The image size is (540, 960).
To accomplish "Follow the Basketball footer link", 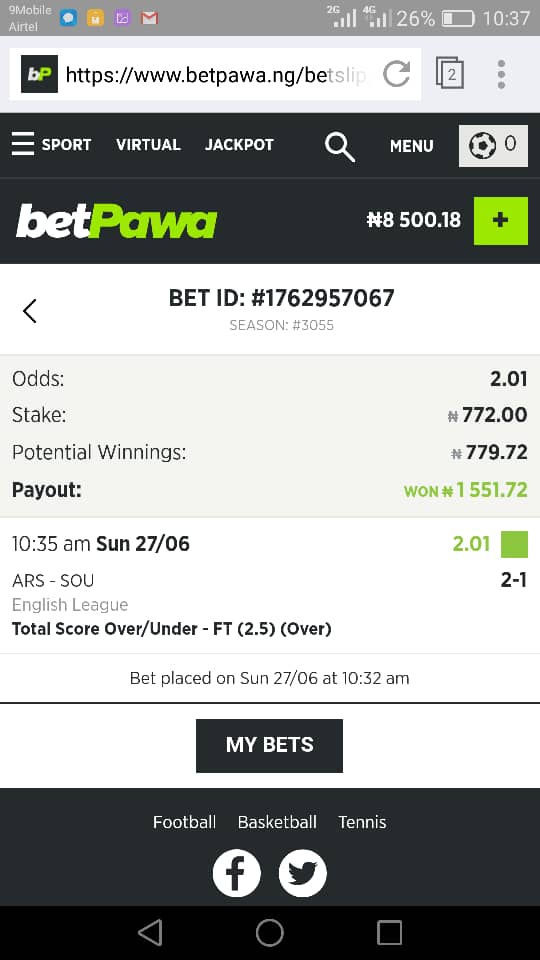I will pyautogui.click(x=277, y=822).
